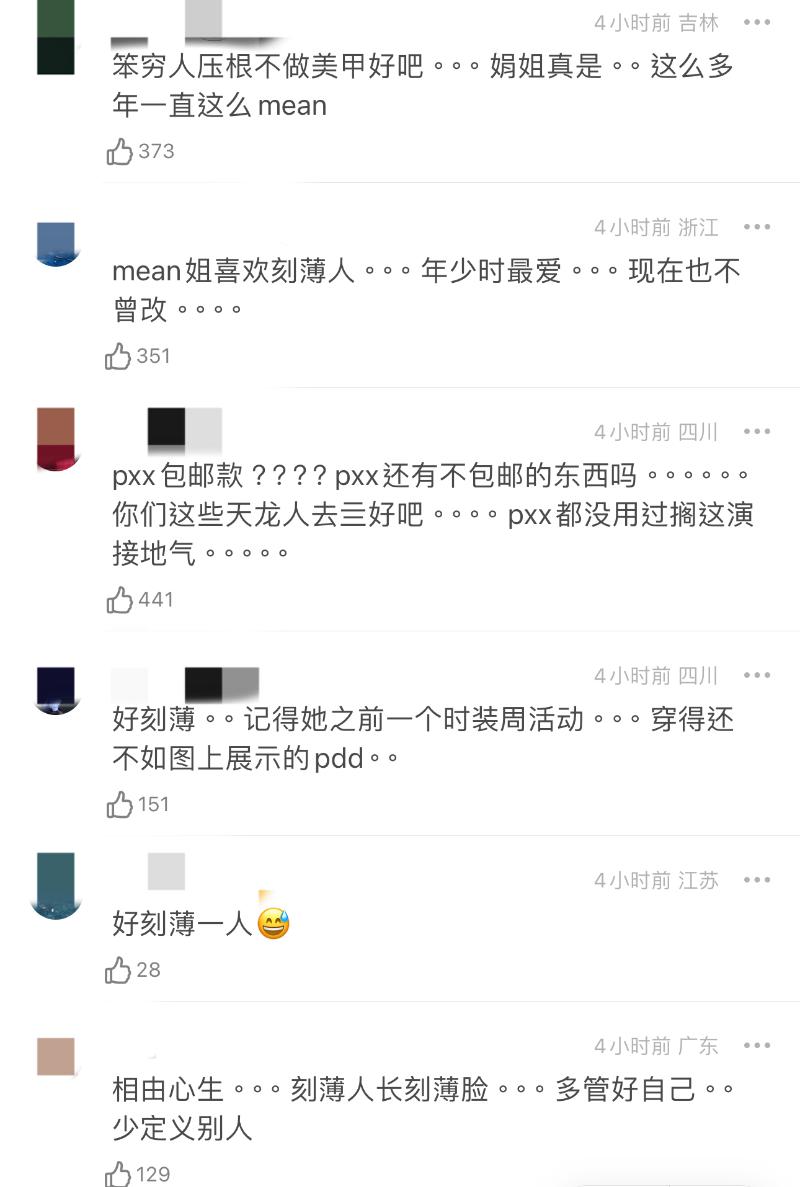The image size is (800, 1187).
Task: View profile of the 相由心生 commenter
Action: pyautogui.click(x=56, y=1057)
